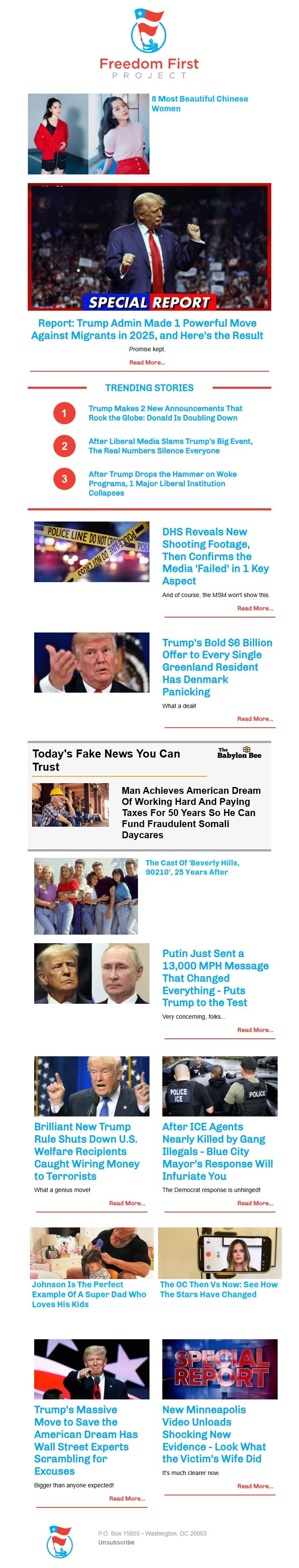Open trending story about liberal media slamming Trump's event
The height and width of the screenshot is (1568, 299).
170,446
